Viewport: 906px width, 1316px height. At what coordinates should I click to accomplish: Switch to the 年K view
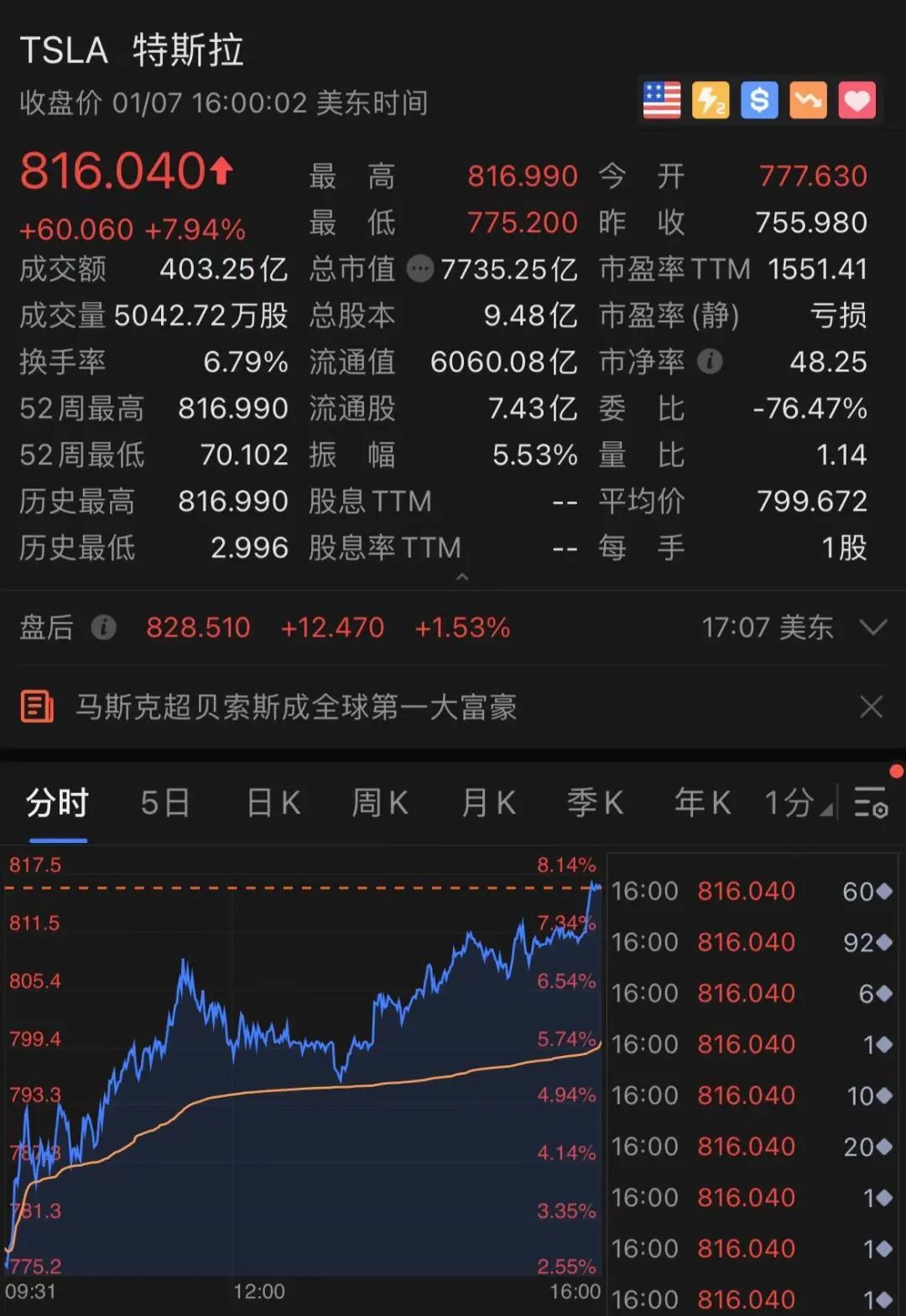coord(701,803)
